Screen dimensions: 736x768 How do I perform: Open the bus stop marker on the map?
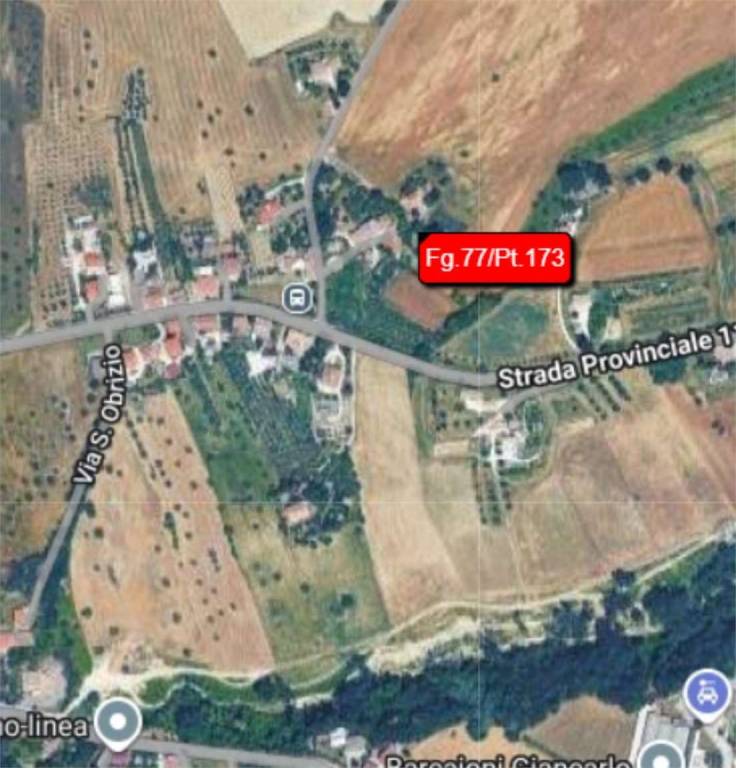pyautogui.click(x=297, y=297)
